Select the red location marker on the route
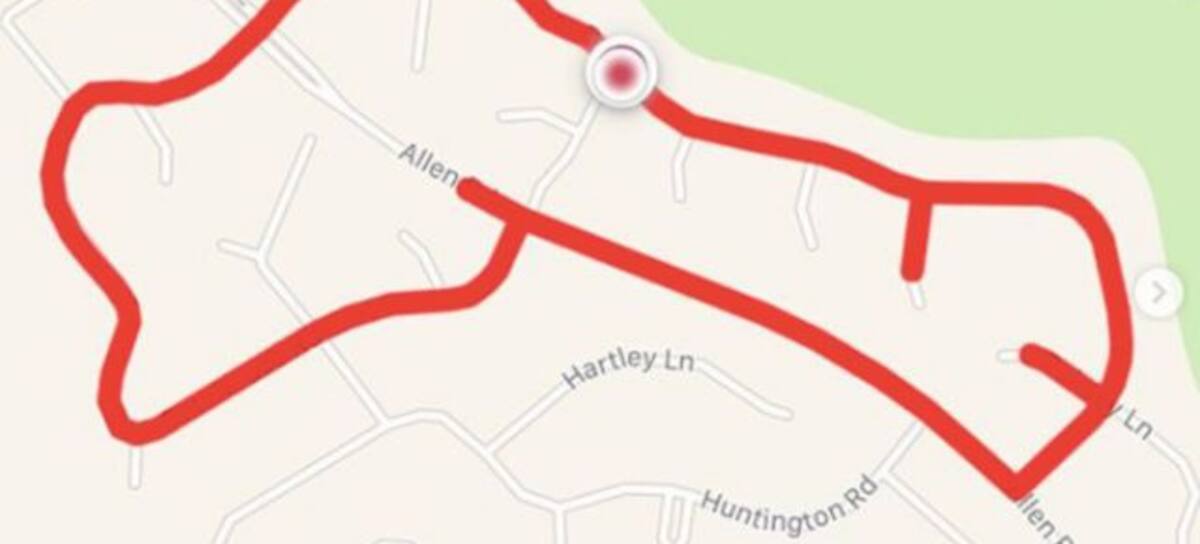Viewport: 1200px width, 544px height. pos(620,71)
